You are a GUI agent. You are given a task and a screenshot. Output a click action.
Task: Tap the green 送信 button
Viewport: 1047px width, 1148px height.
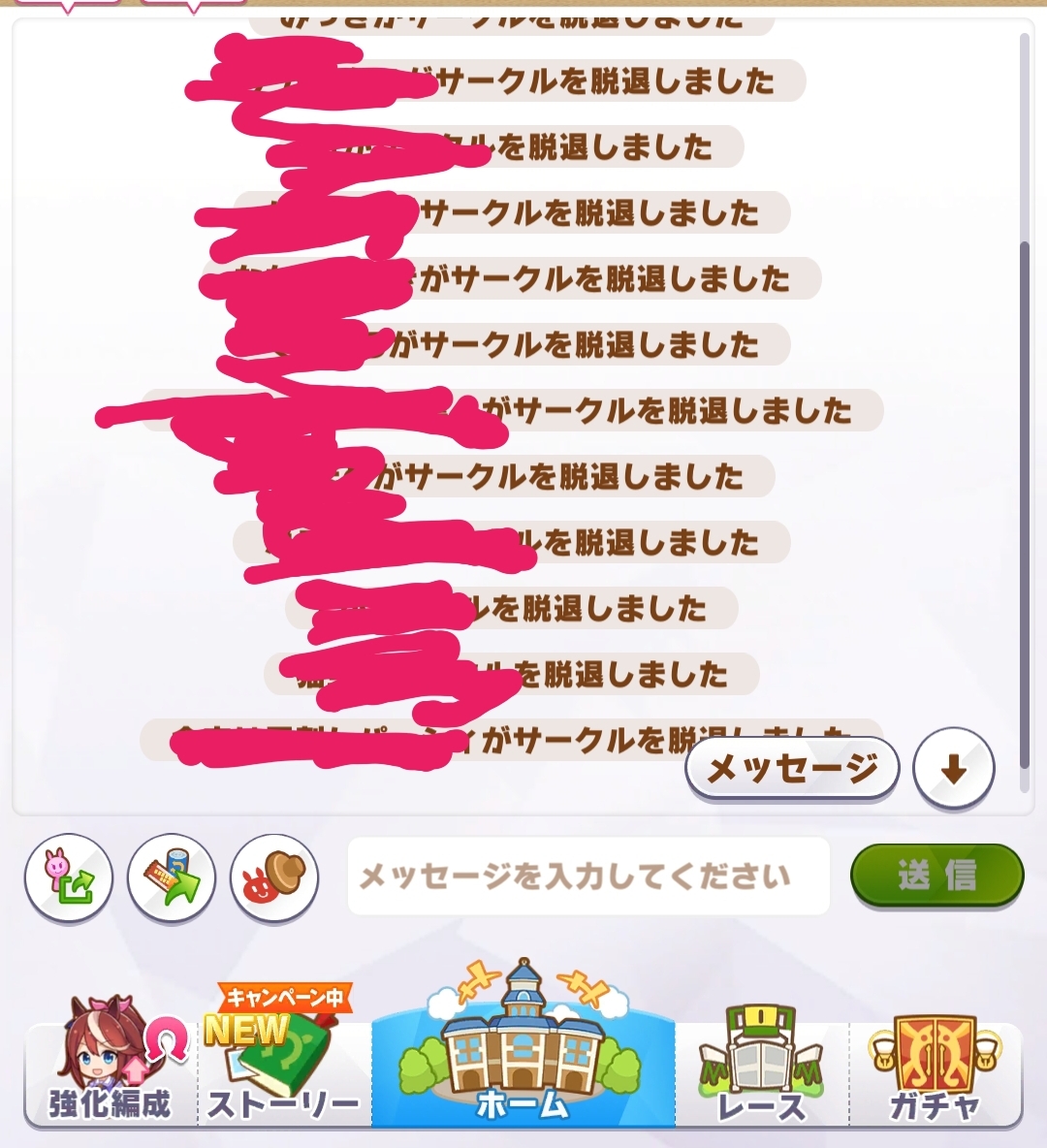[x=936, y=876]
